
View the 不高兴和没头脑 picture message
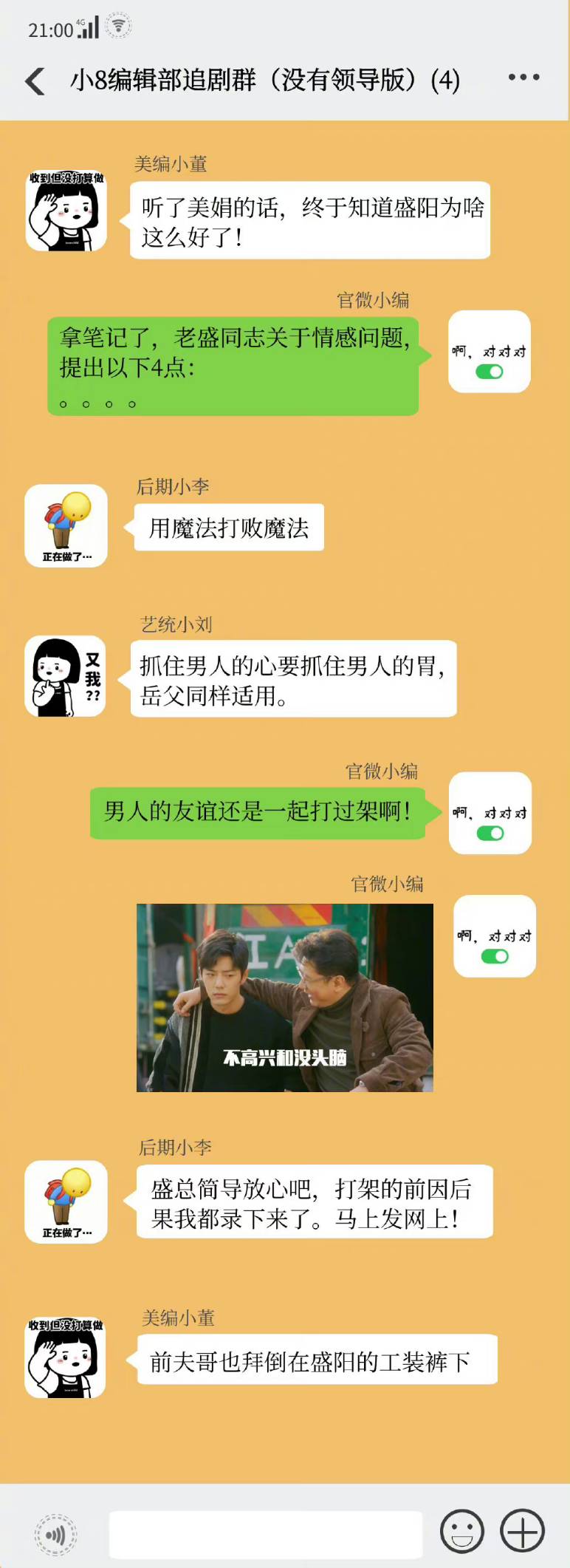pyautogui.click(x=285, y=998)
